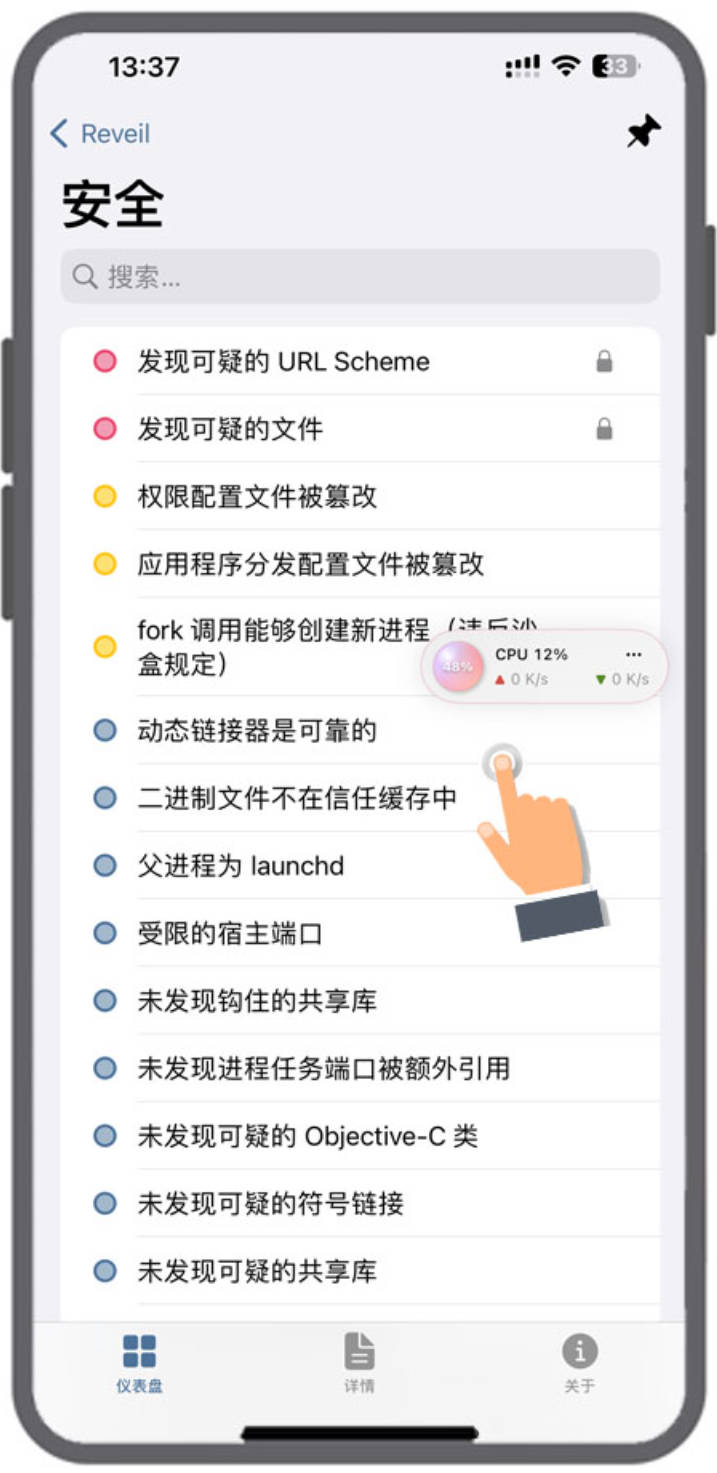Go back to Reveil
The height and width of the screenshot is (1473, 717).
(100, 134)
